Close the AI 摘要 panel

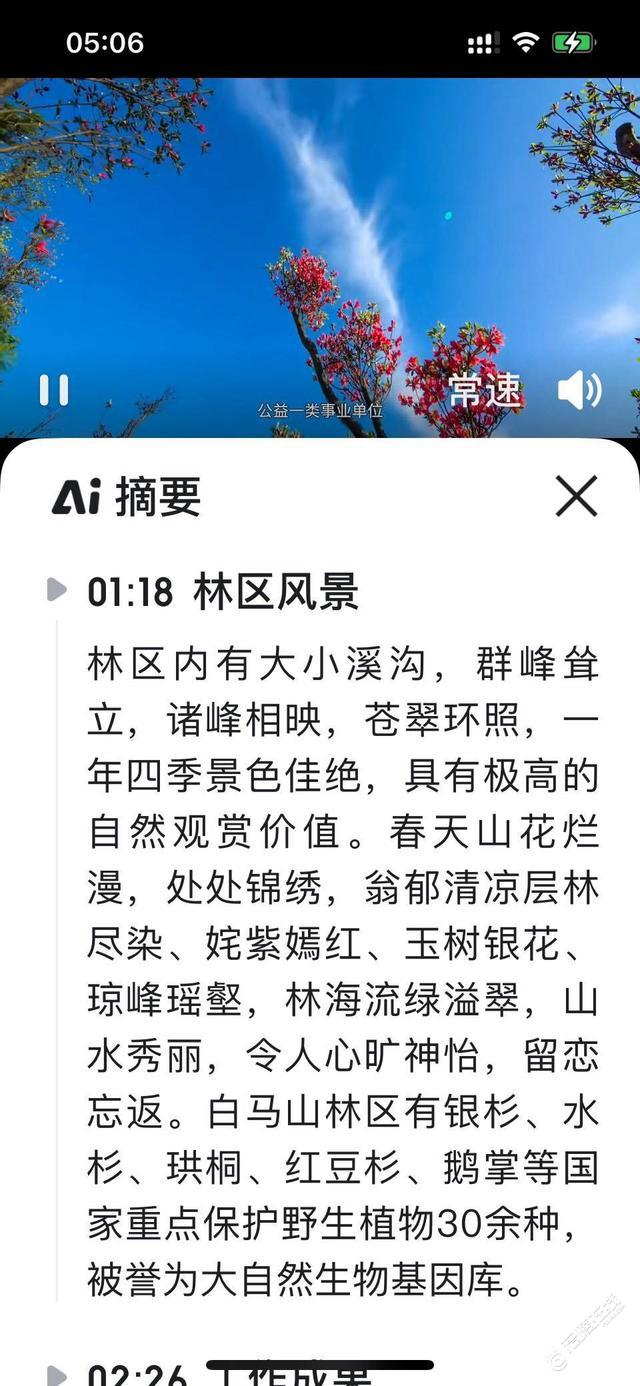[576, 496]
